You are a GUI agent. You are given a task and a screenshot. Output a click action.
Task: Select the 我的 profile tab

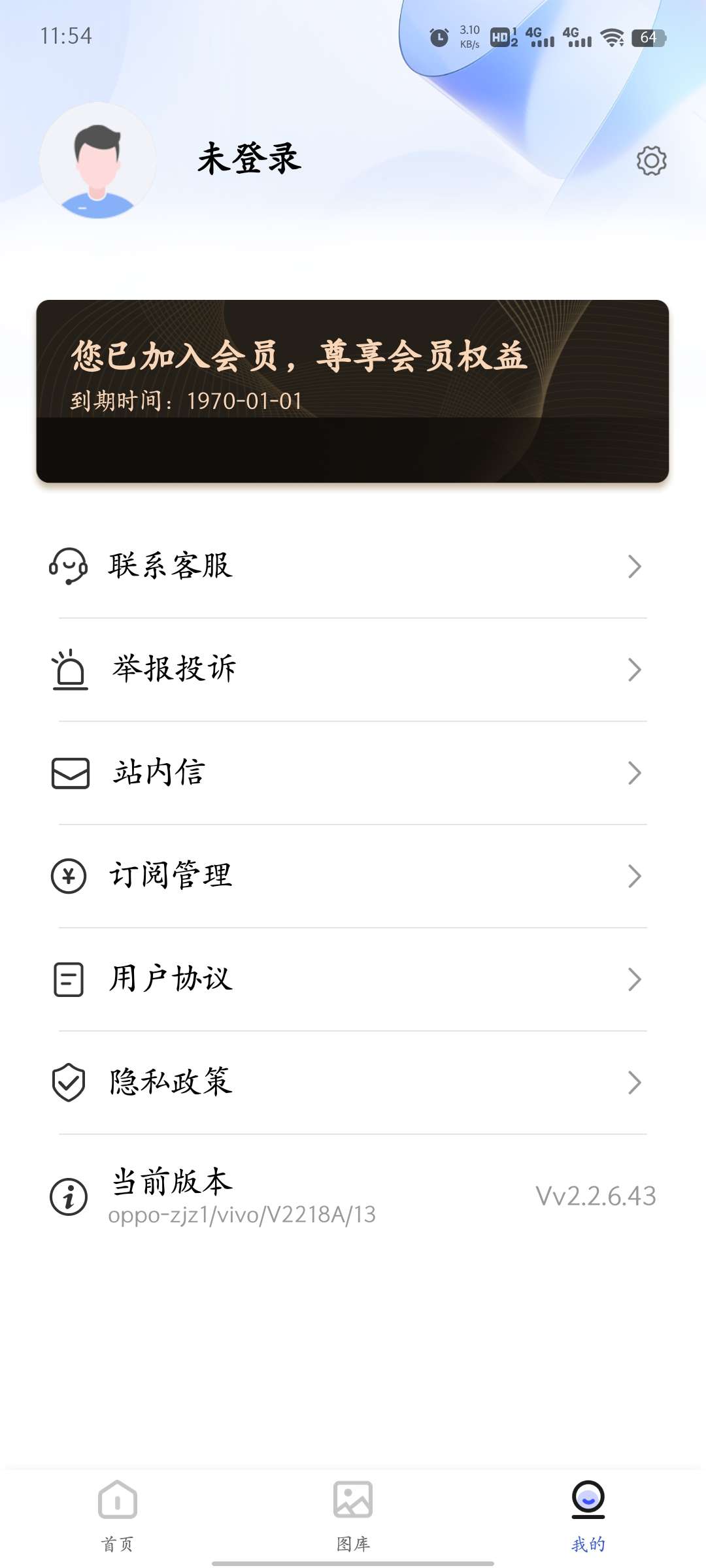tap(588, 1514)
